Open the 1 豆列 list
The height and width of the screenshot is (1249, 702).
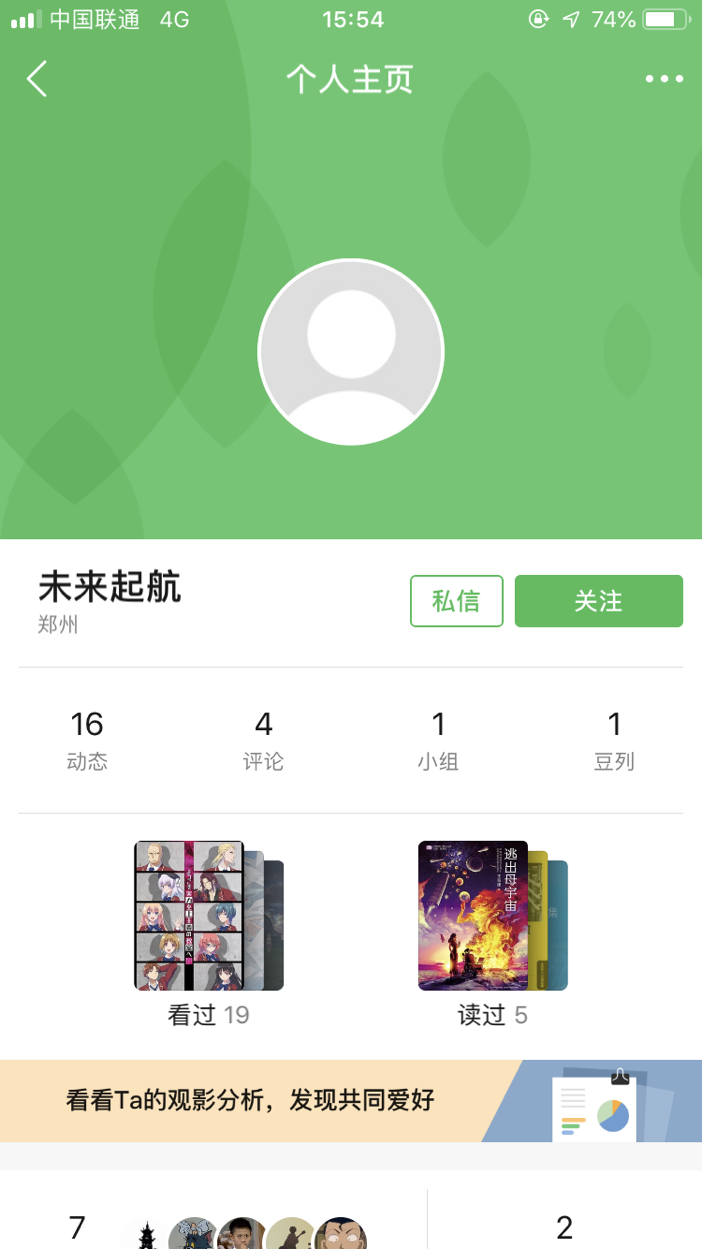point(614,740)
